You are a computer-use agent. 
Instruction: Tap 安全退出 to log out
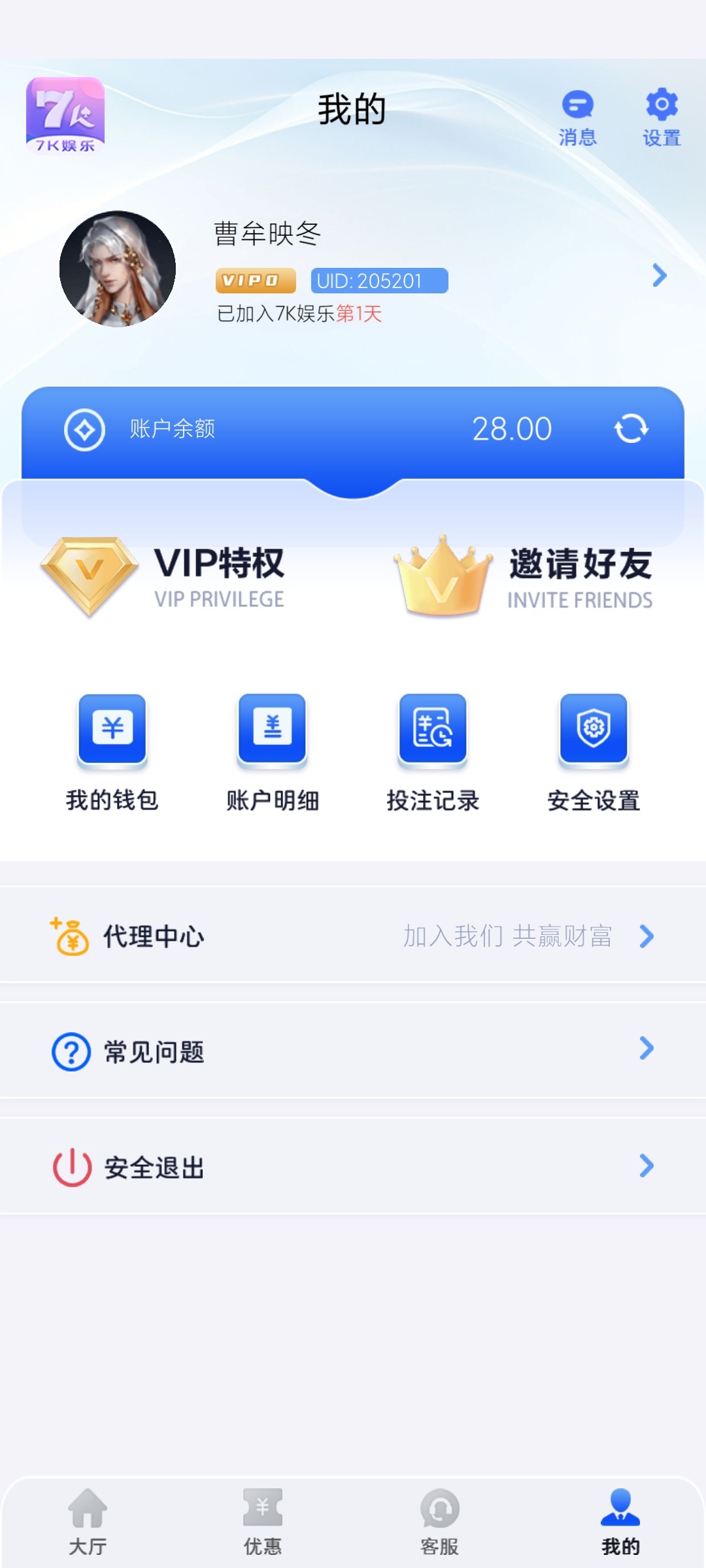(353, 1166)
